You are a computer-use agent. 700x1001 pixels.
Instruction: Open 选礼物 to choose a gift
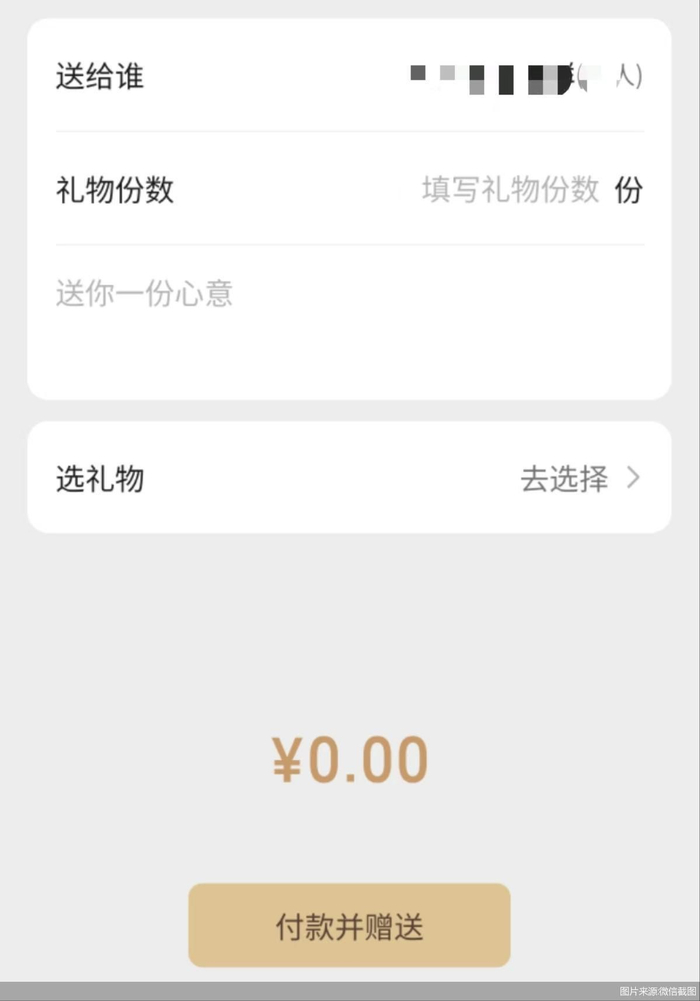click(349, 479)
